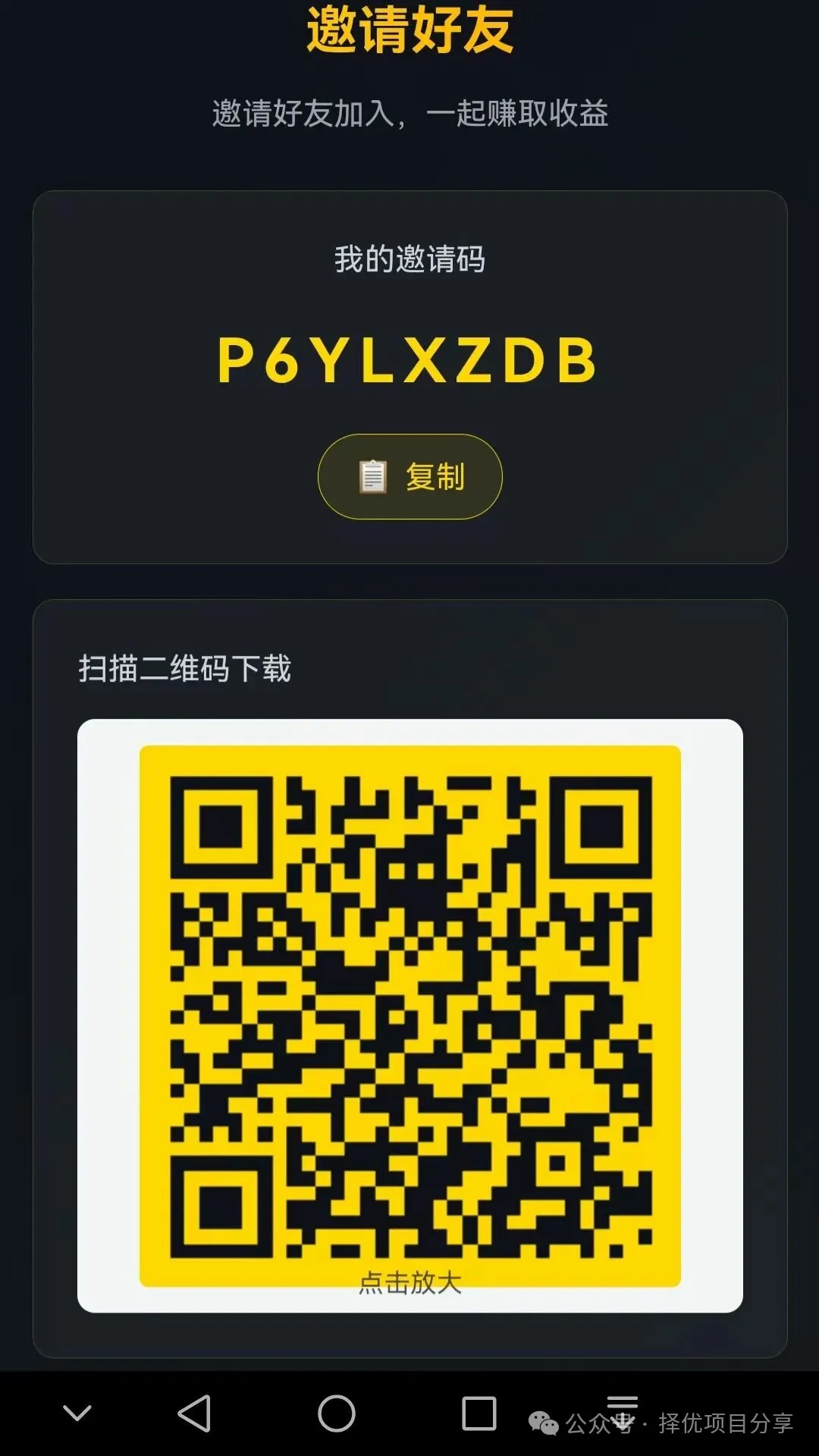Tap the 我的邀请码 label
Screen dimensions: 819x1456
[x=409, y=259]
